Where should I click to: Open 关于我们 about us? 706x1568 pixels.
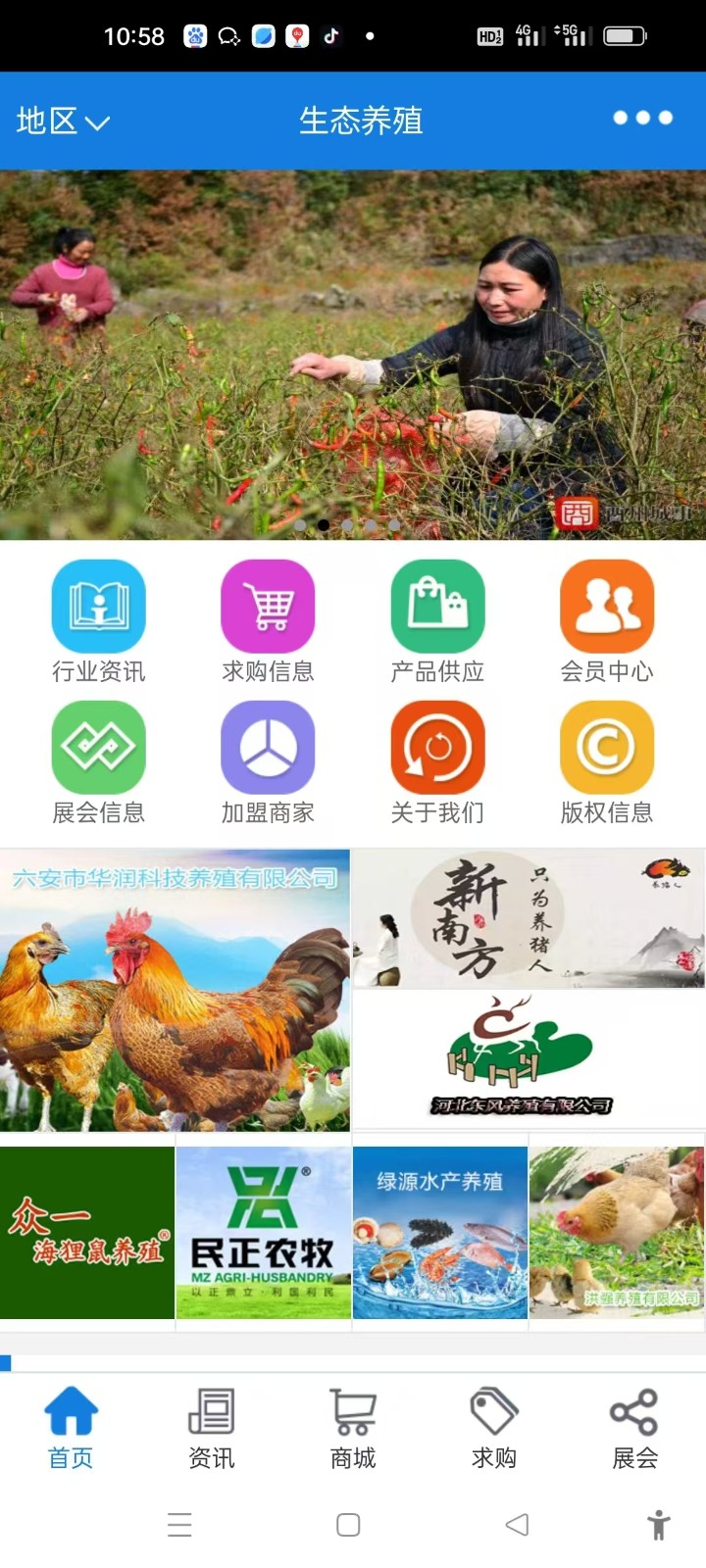437,762
